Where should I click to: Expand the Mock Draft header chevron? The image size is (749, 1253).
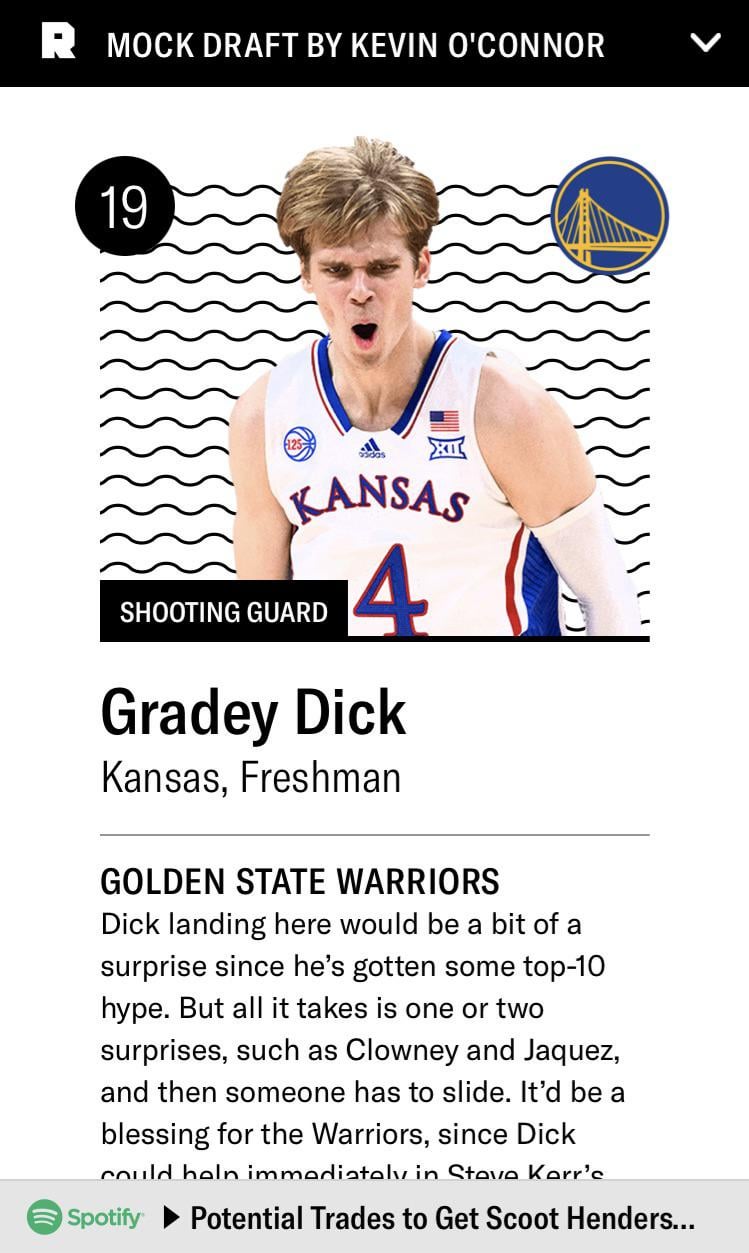coord(706,43)
